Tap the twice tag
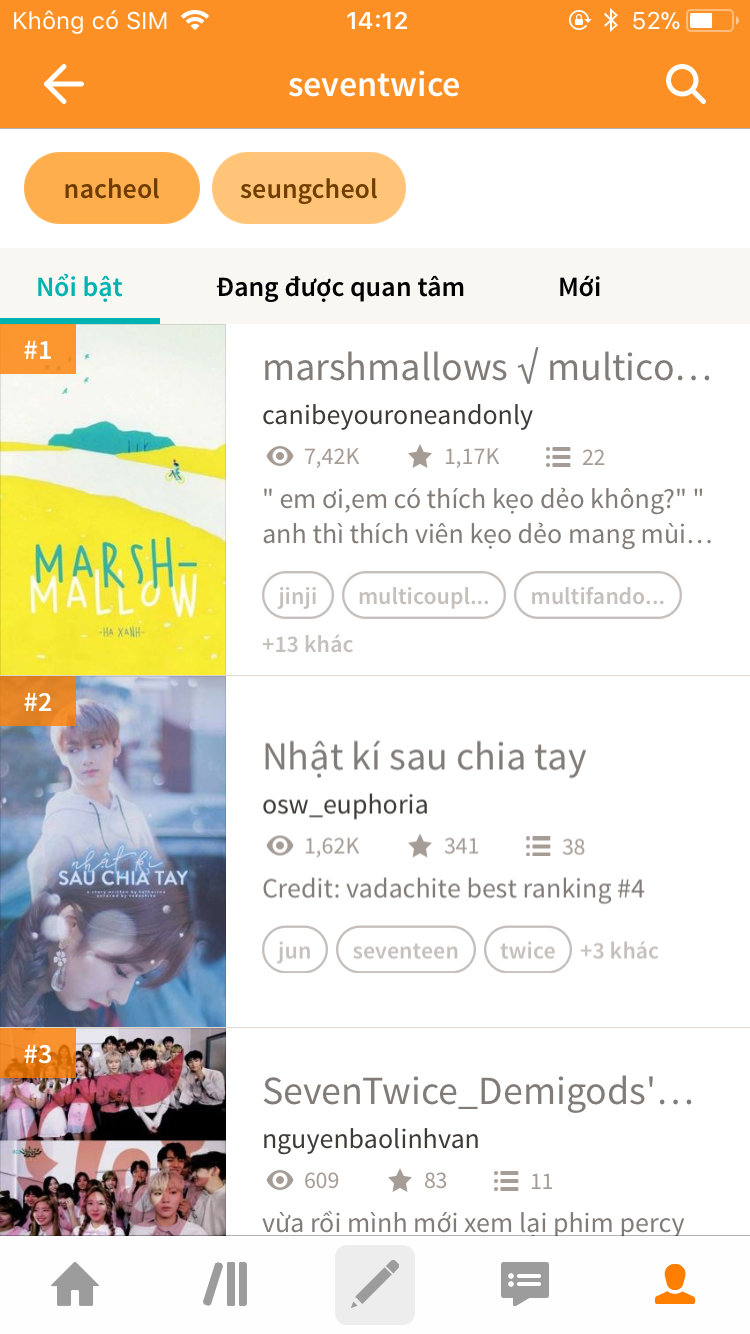 coord(527,950)
